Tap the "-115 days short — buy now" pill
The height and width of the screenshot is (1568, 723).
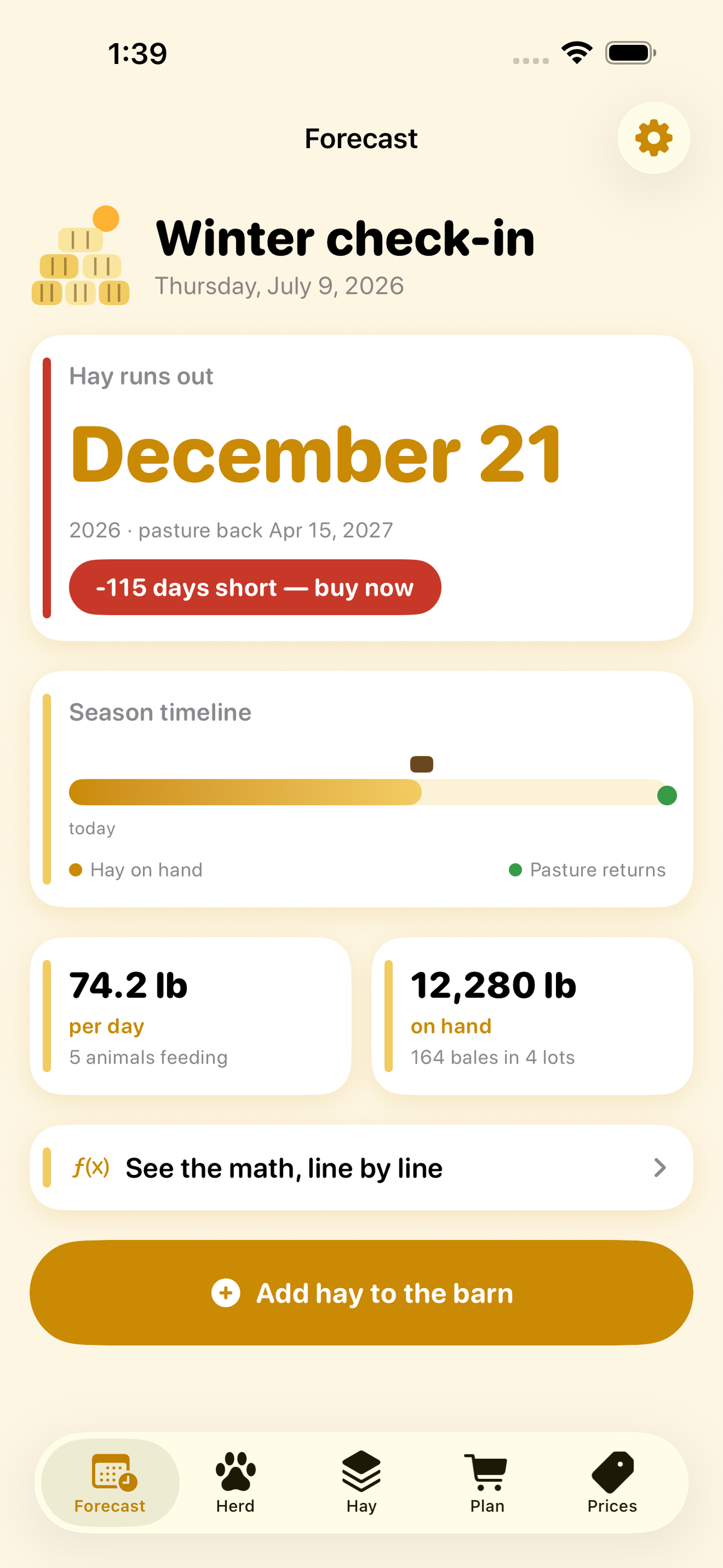pos(255,587)
